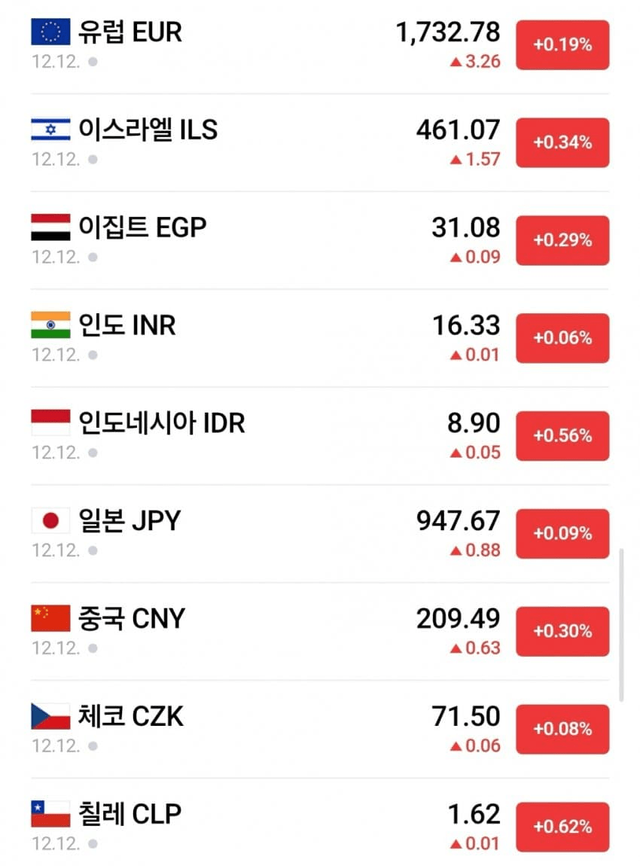Toggle the +0.56% change badge for IDR
This screenshot has height=866, width=640.
click(x=562, y=436)
